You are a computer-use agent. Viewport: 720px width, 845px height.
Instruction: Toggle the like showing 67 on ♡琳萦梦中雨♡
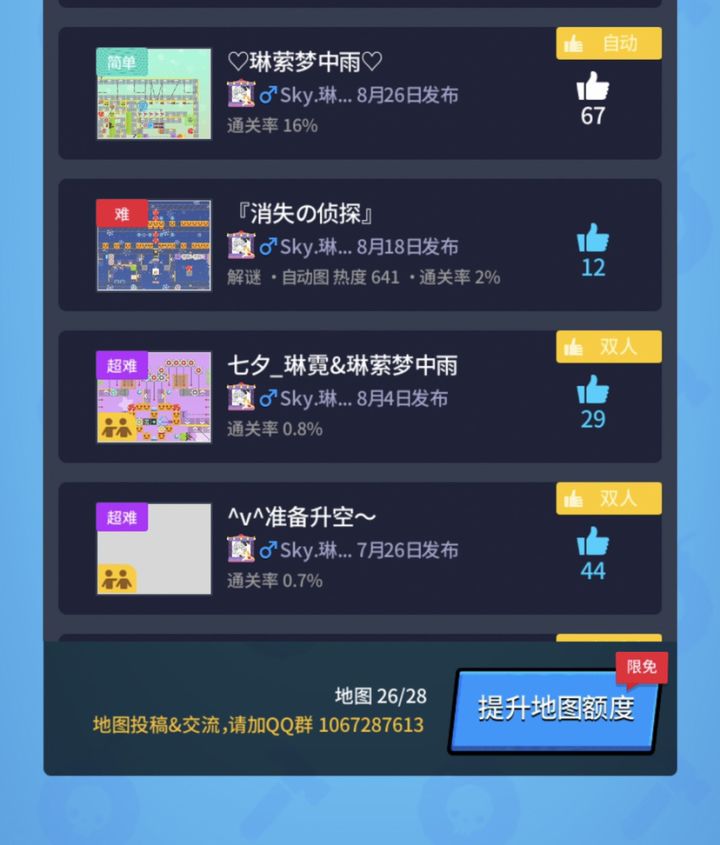(x=592, y=91)
